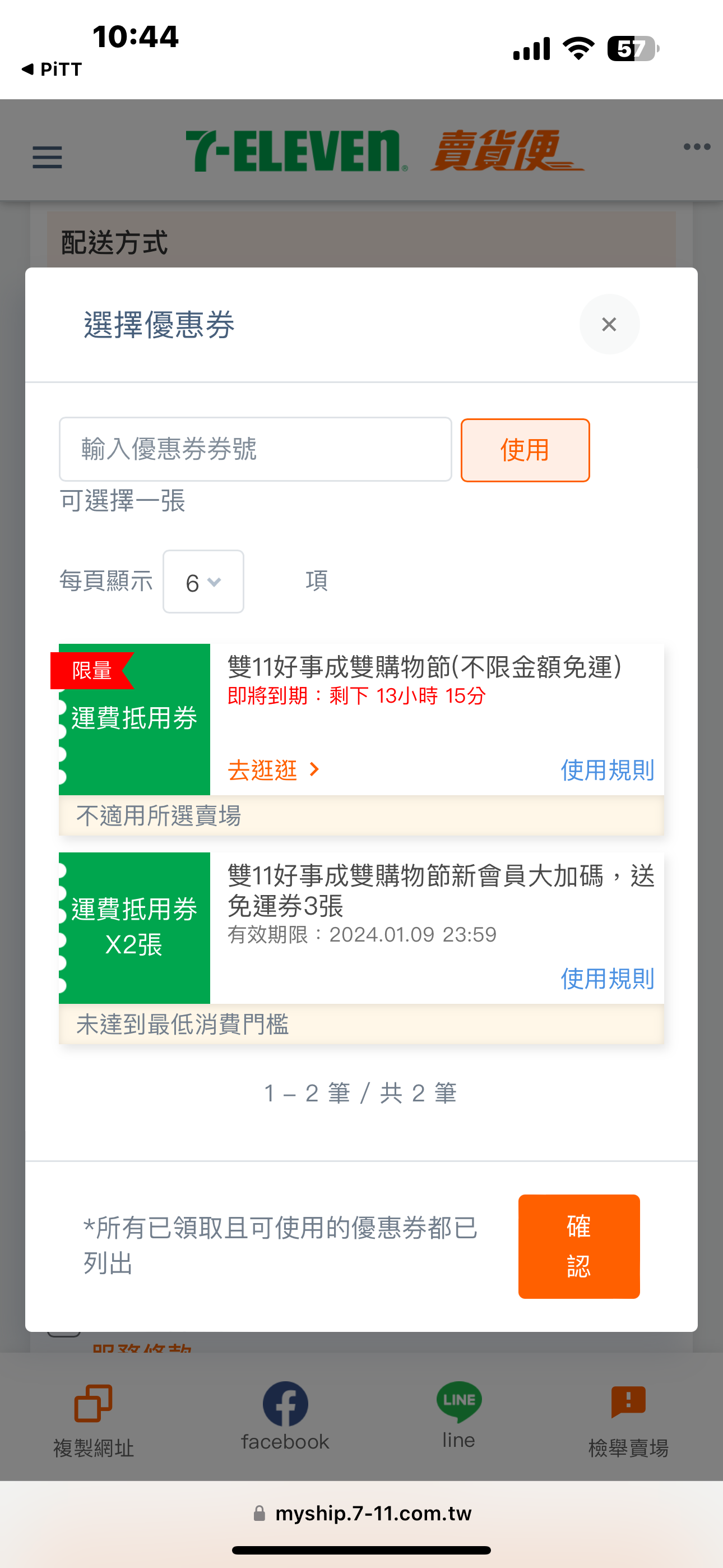Tap 去逛逛 on the 雙11 free-shipping coupon

pos(274,770)
